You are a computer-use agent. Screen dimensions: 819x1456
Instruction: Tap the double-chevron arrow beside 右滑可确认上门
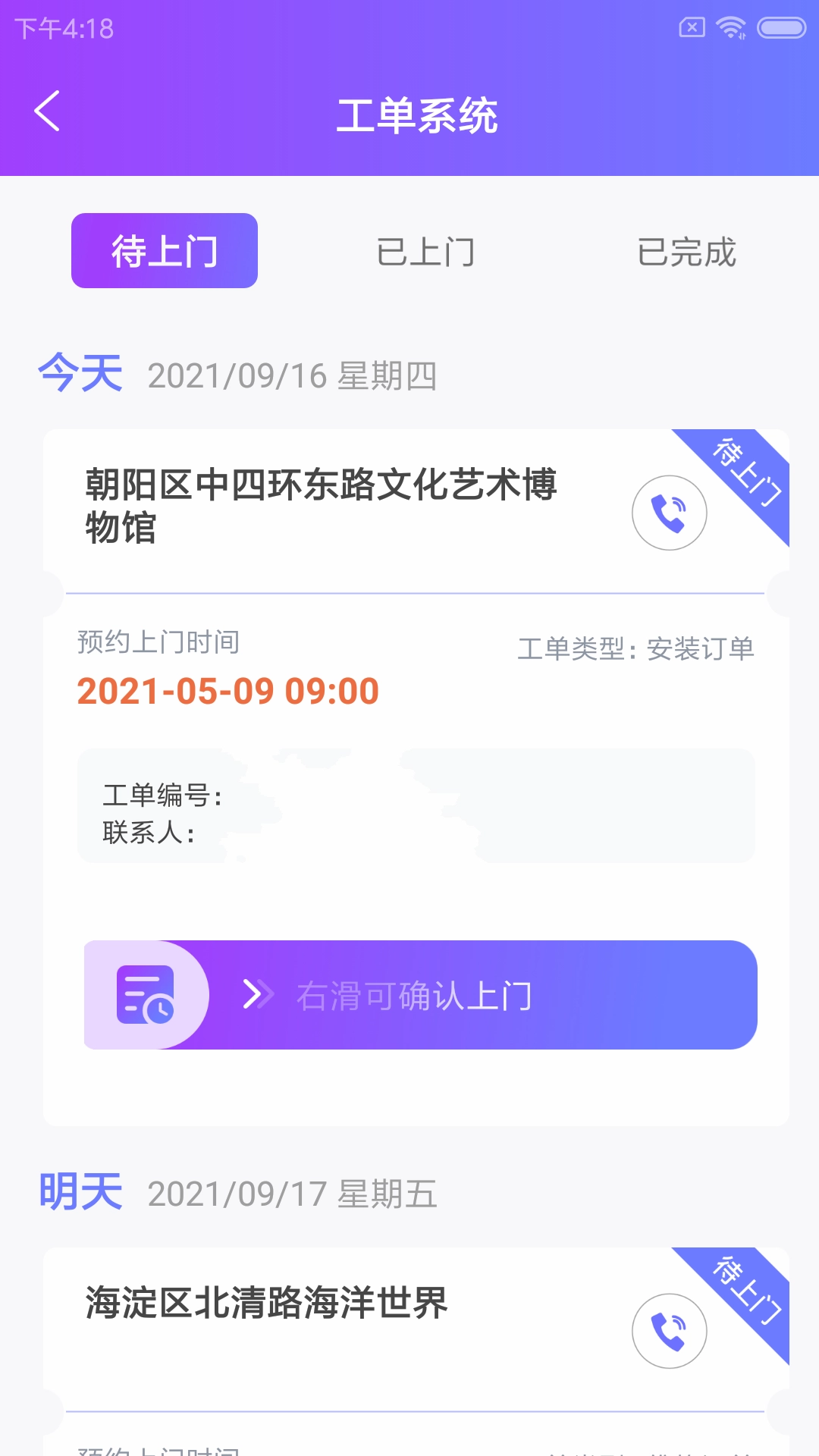tap(258, 995)
